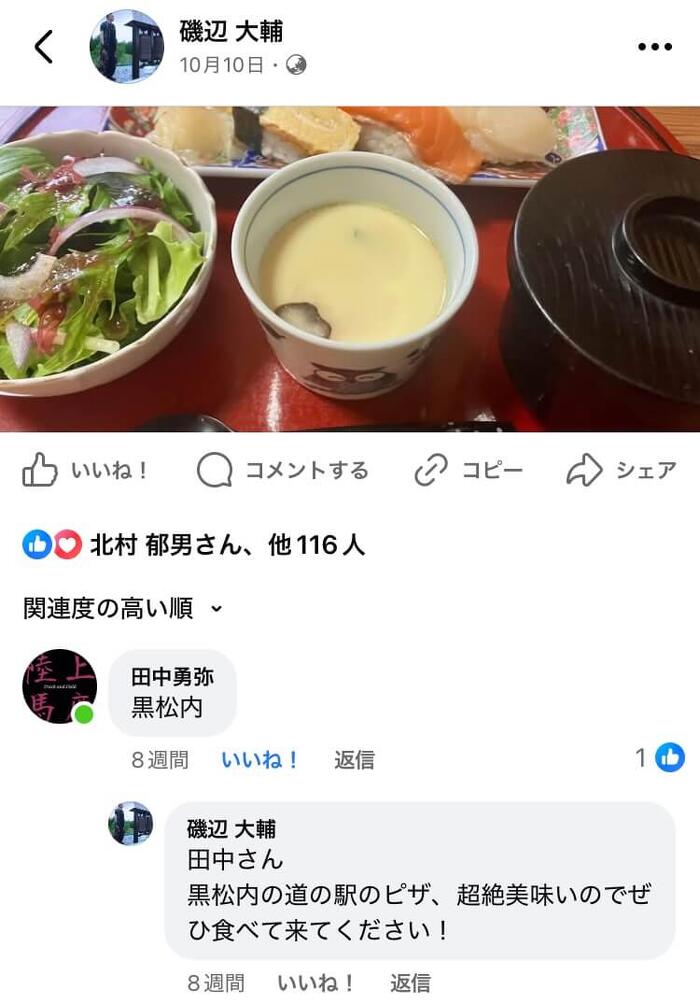Screen dimensions: 700x1003
Task: Reply to 磯辺 大輔's reply comment
Action: (410, 983)
